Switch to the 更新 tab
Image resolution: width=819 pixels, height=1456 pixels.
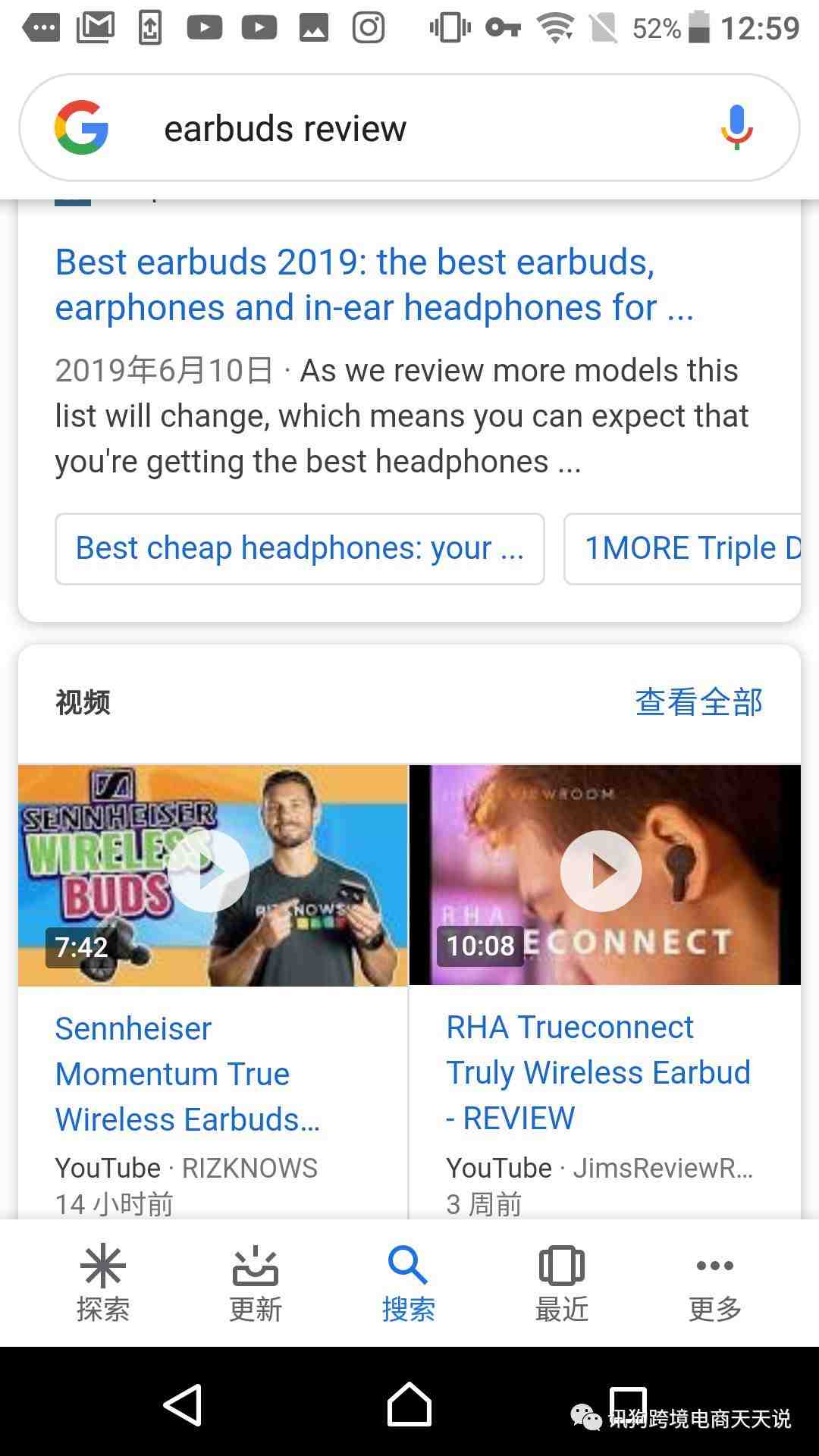256,1282
